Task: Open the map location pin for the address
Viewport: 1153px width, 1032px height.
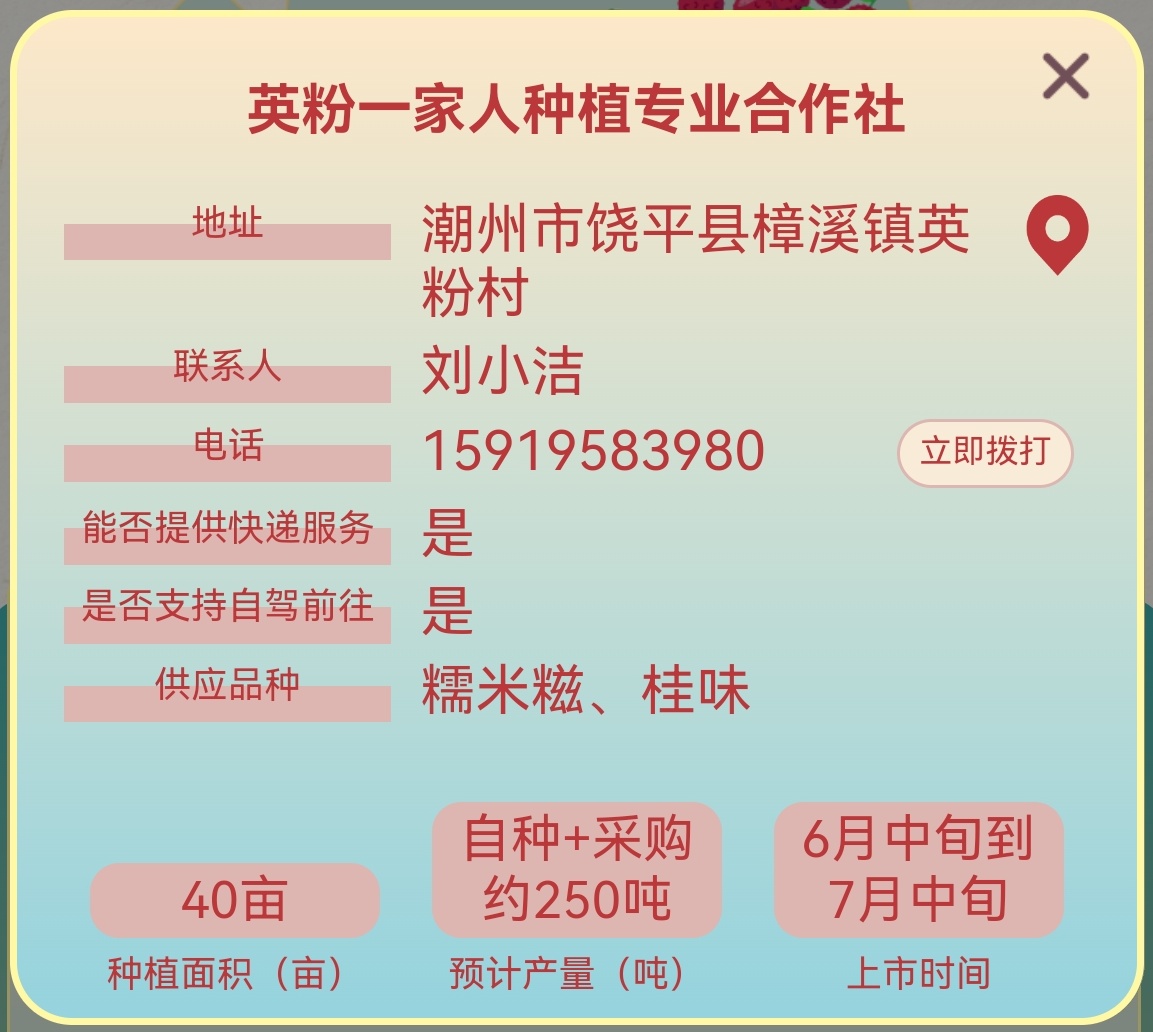Action: [1057, 231]
